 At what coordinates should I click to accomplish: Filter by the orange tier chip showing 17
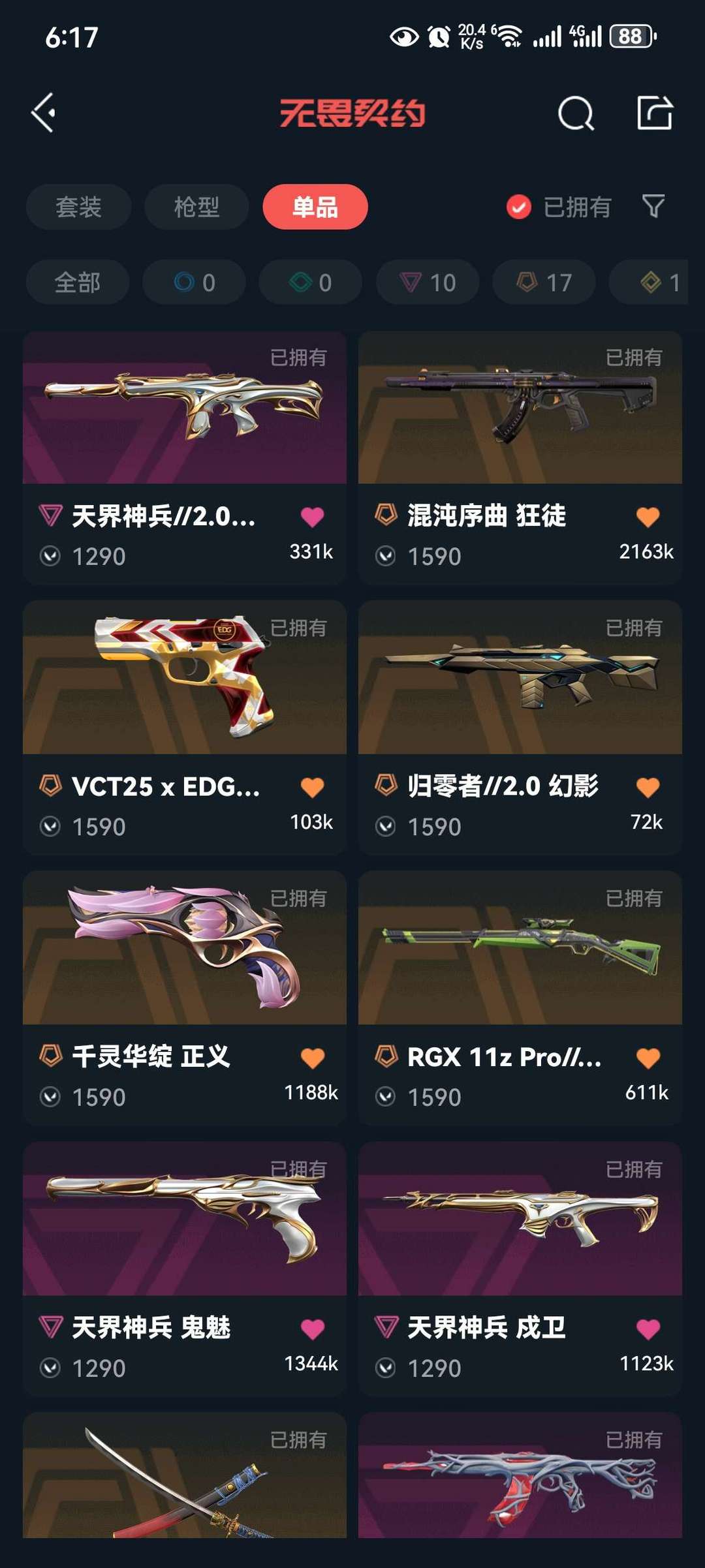544,282
